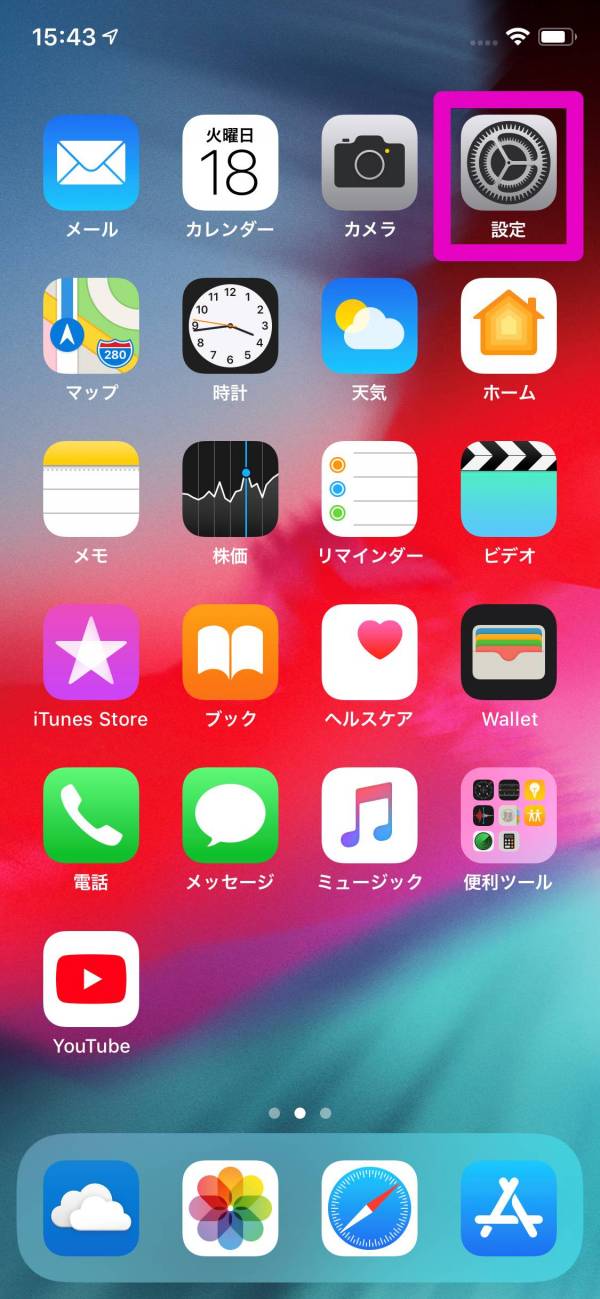Launch the ビデオ videos app

tap(508, 489)
